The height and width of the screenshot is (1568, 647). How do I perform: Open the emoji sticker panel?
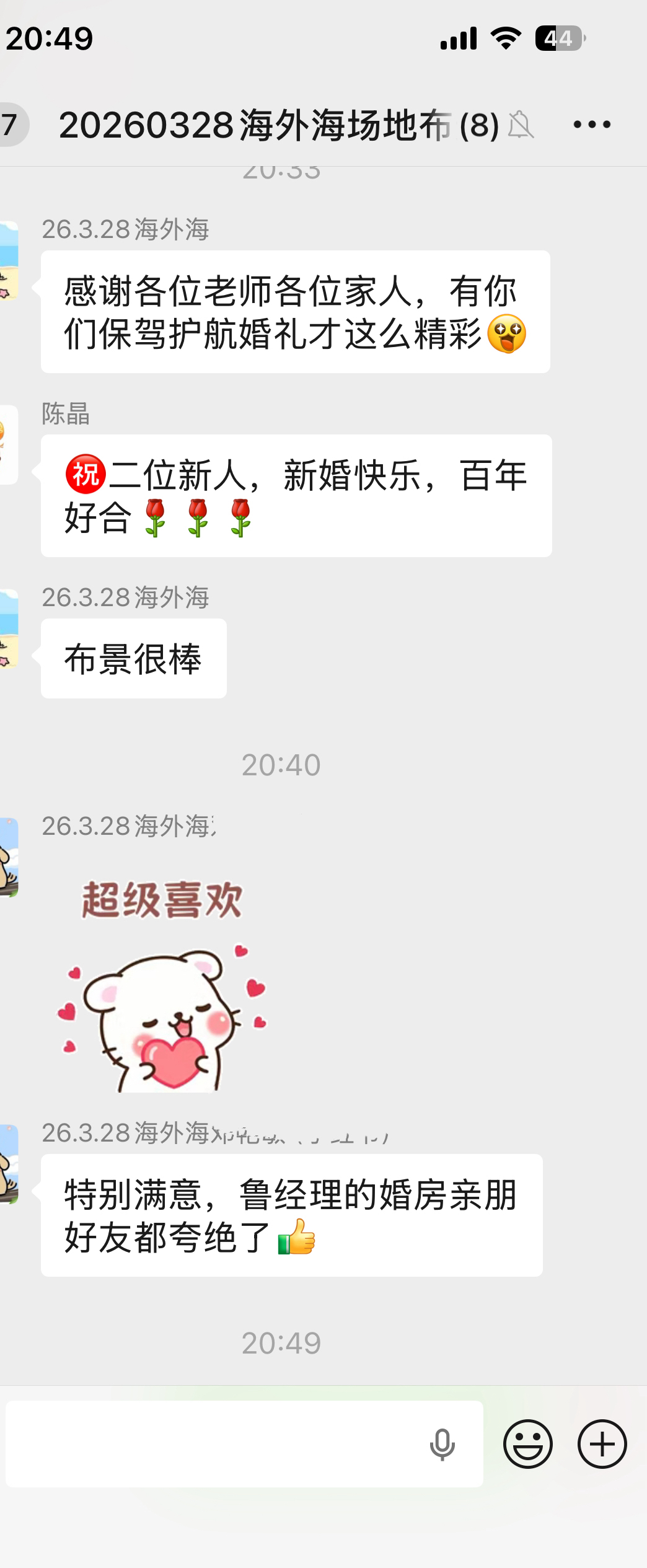(x=527, y=1443)
